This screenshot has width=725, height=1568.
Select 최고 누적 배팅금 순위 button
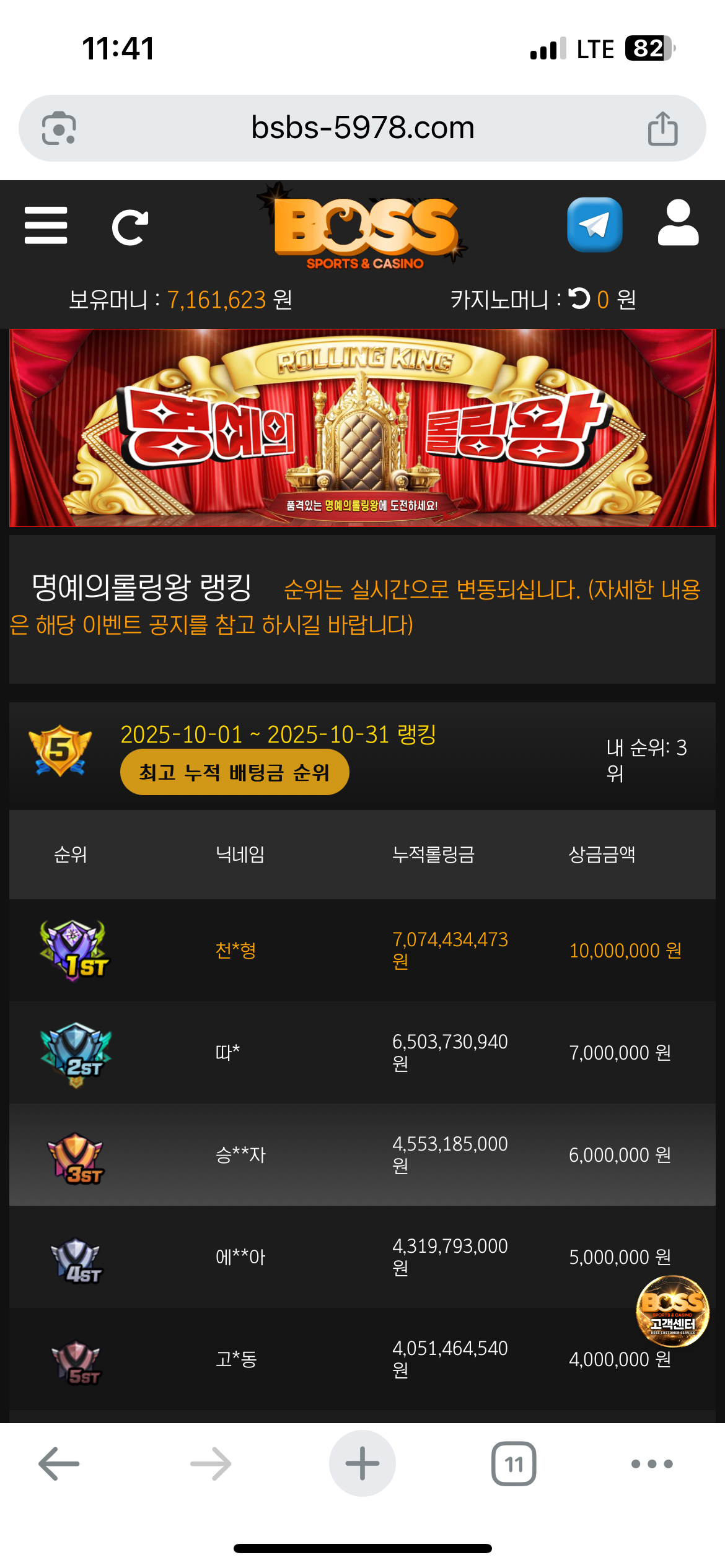pos(234,772)
